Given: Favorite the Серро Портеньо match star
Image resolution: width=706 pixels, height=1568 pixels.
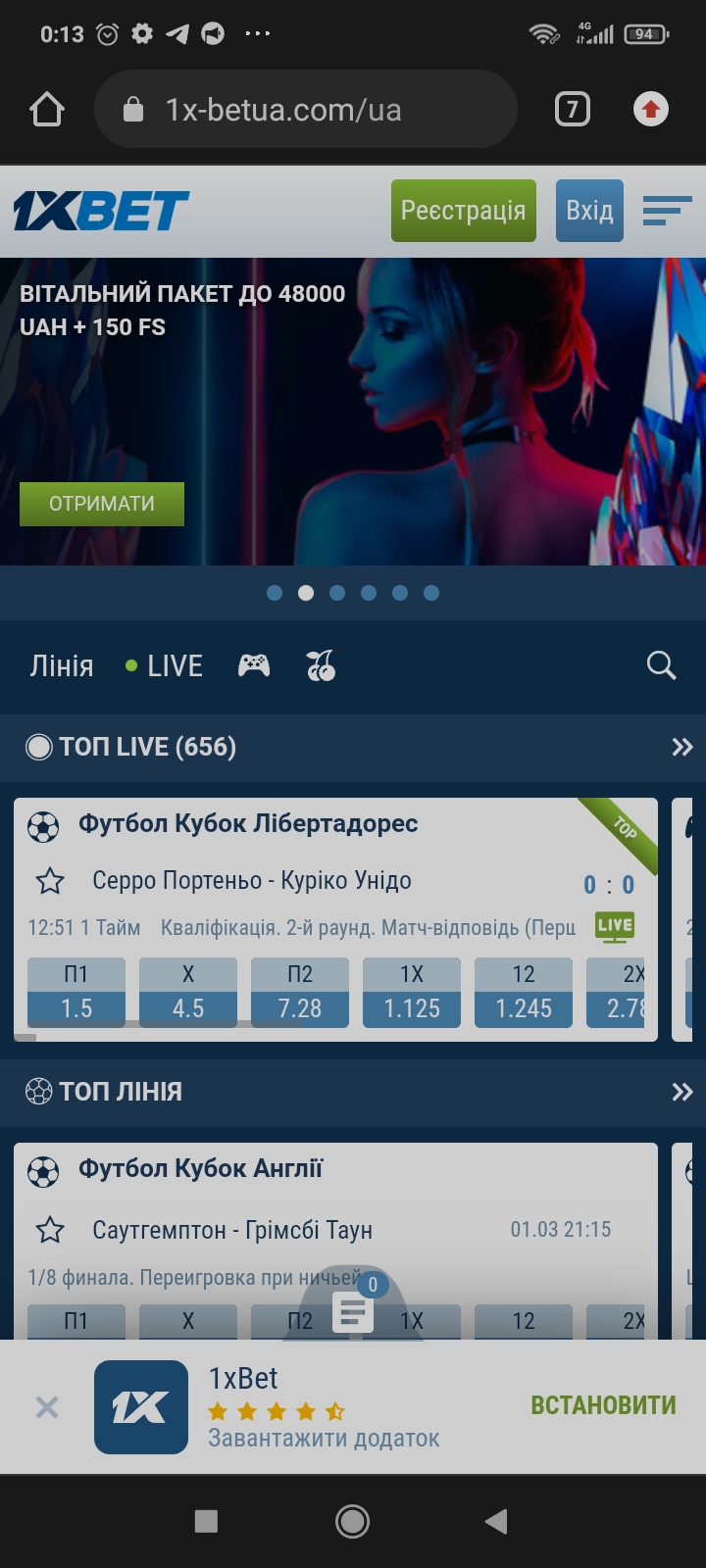Looking at the screenshot, I should [50, 881].
